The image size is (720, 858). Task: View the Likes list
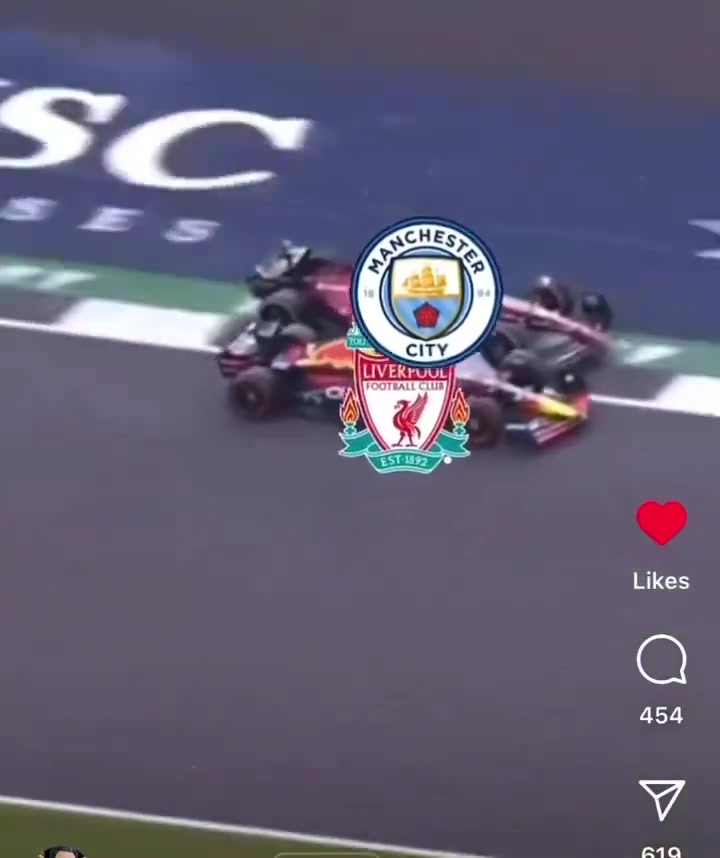click(661, 581)
